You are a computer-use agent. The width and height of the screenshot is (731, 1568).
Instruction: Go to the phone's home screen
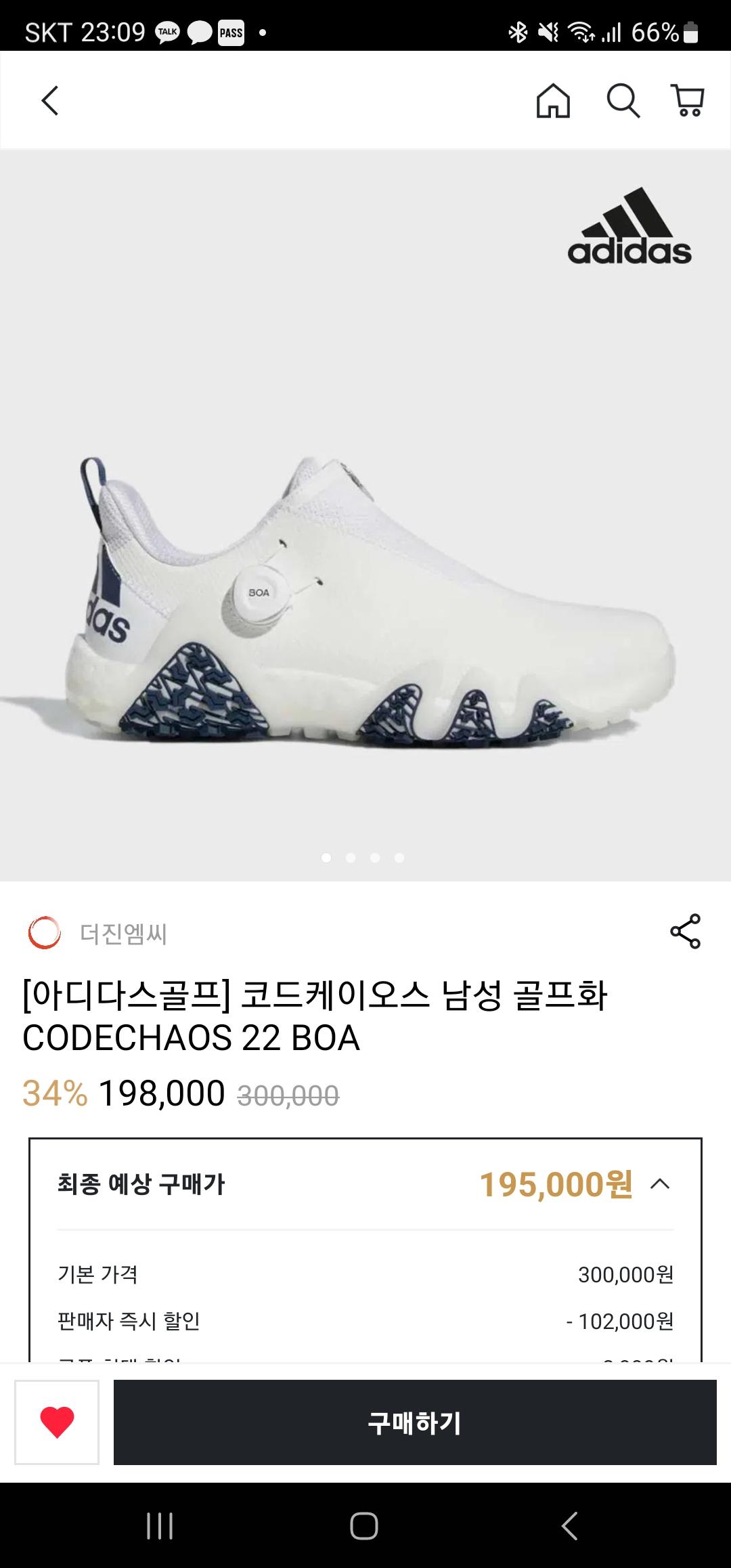coord(364,1526)
